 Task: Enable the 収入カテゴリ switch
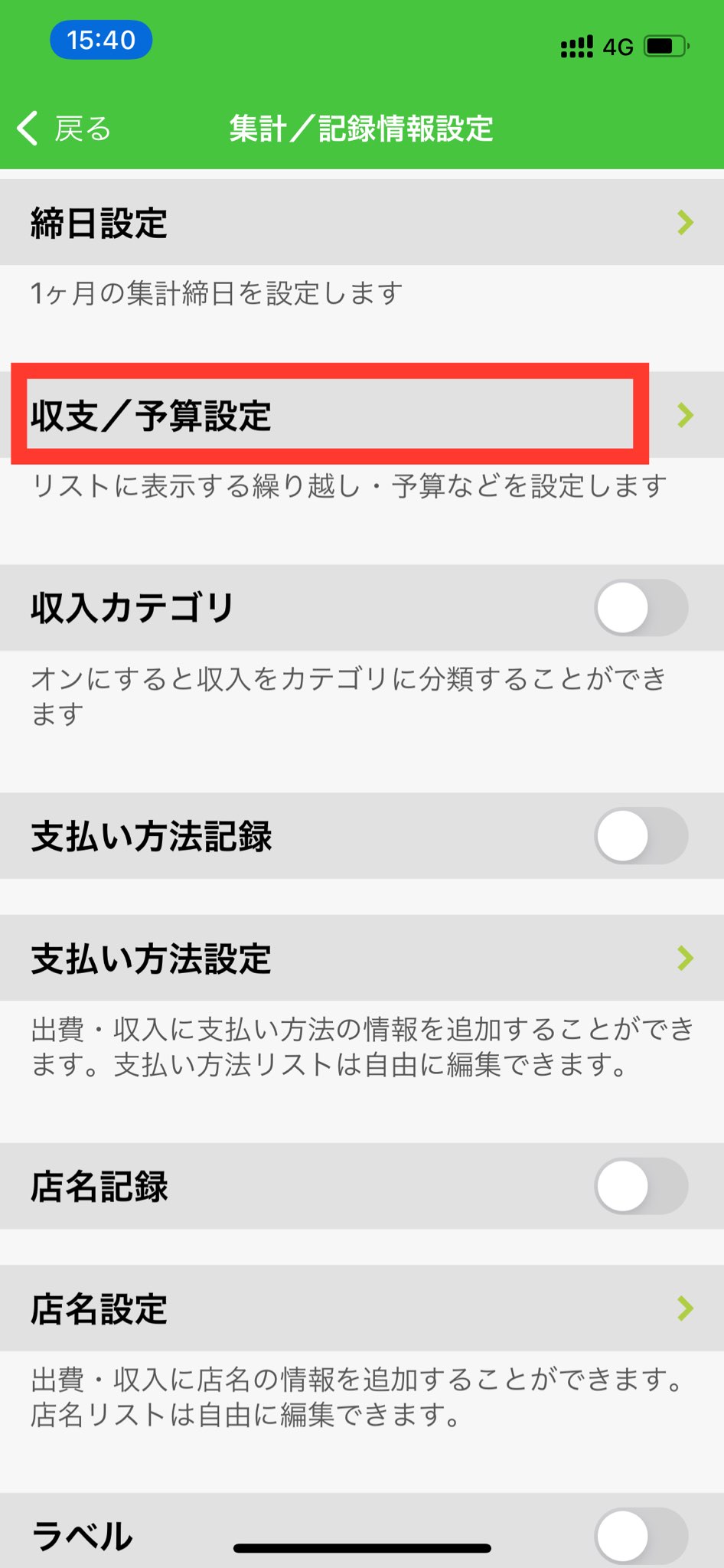[x=641, y=609]
